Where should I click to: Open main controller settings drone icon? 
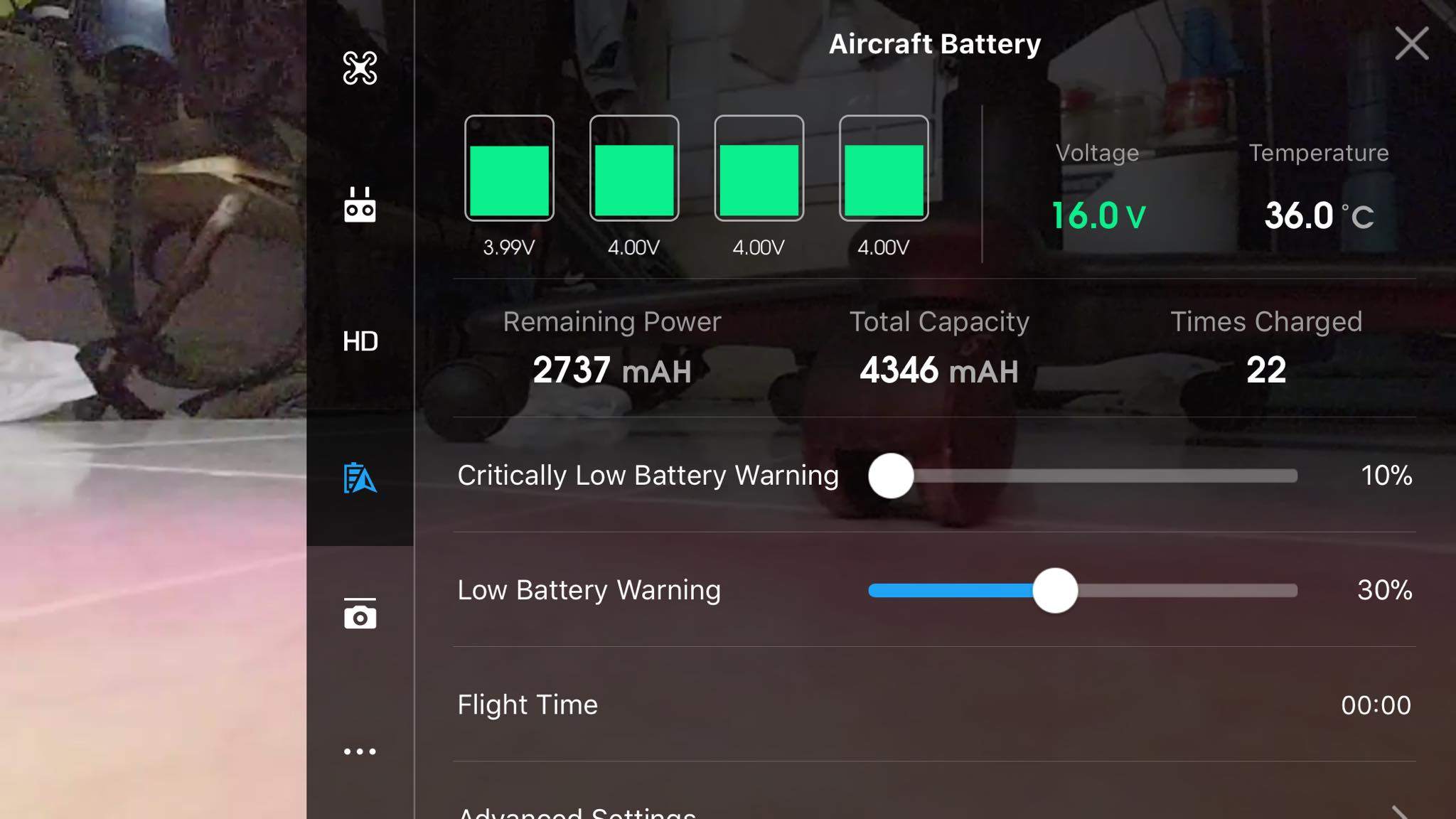coord(360,68)
